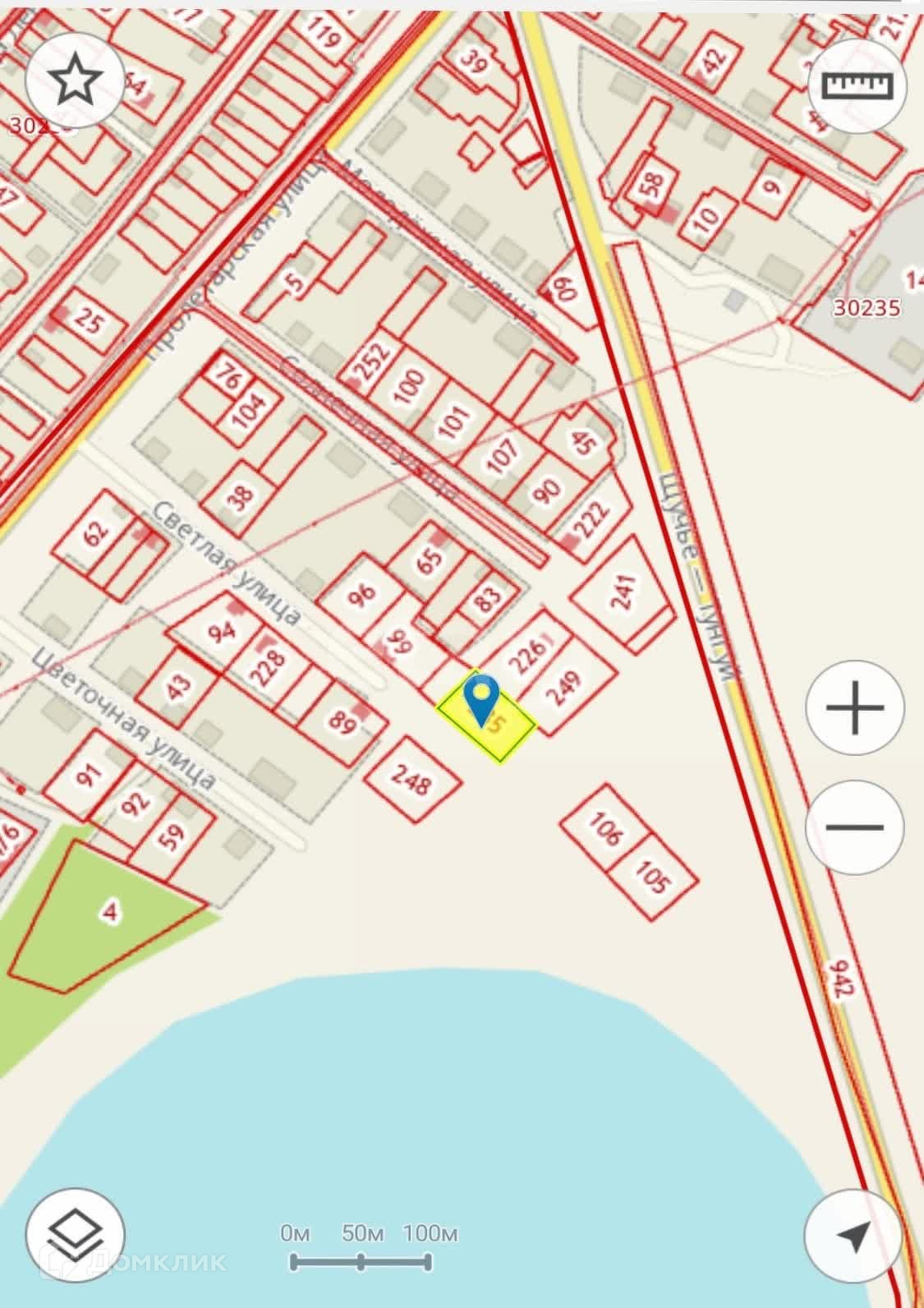Center the map on my location
This screenshot has height=1308, width=924.
(x=854, y=1235)
